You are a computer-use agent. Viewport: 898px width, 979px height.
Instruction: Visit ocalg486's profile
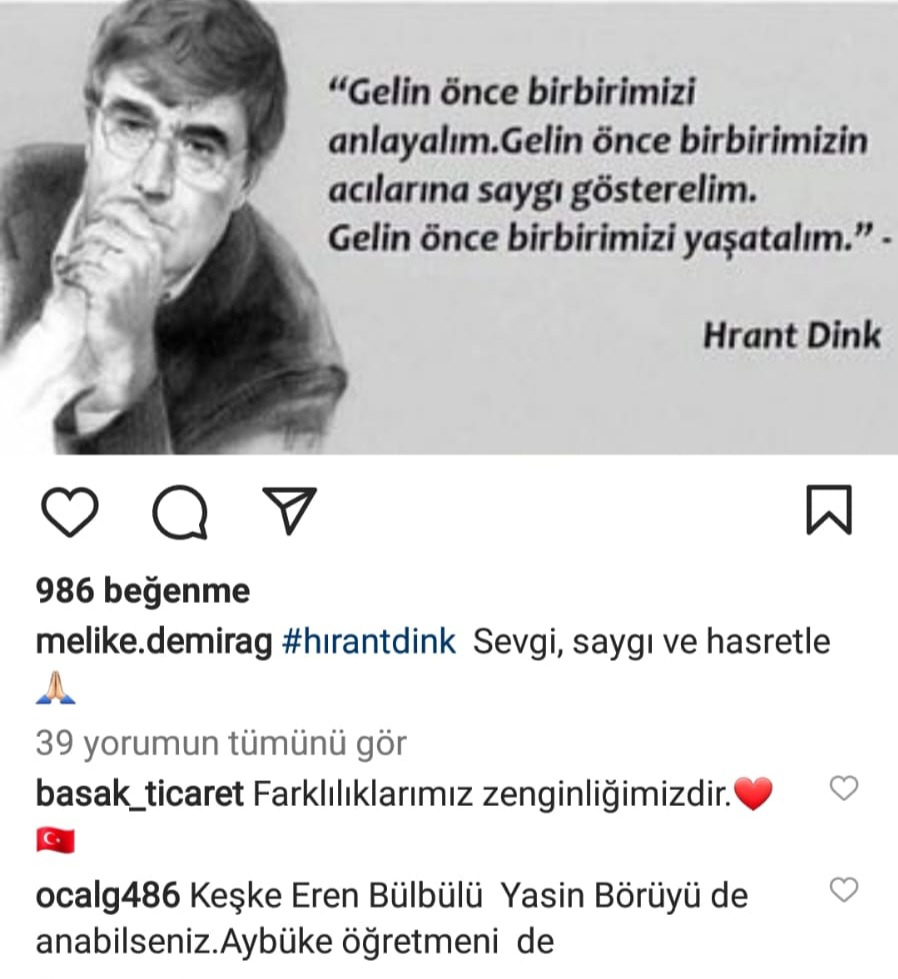(x=107, y=895)
